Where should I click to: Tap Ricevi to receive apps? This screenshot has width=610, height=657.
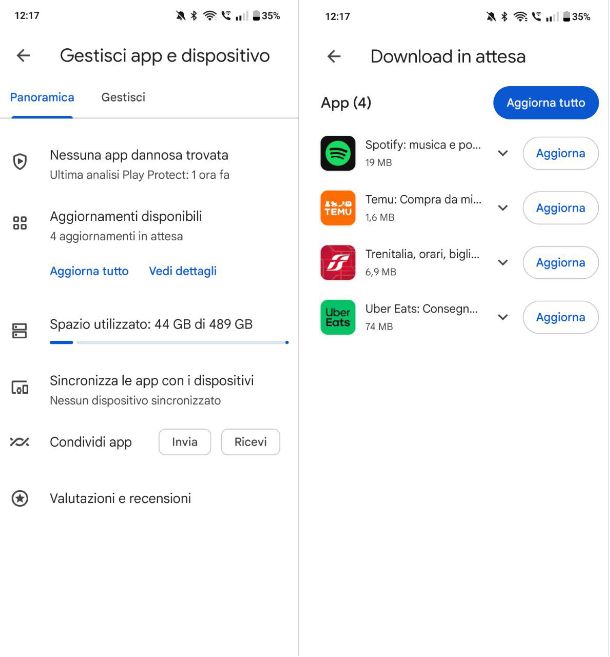250,442
